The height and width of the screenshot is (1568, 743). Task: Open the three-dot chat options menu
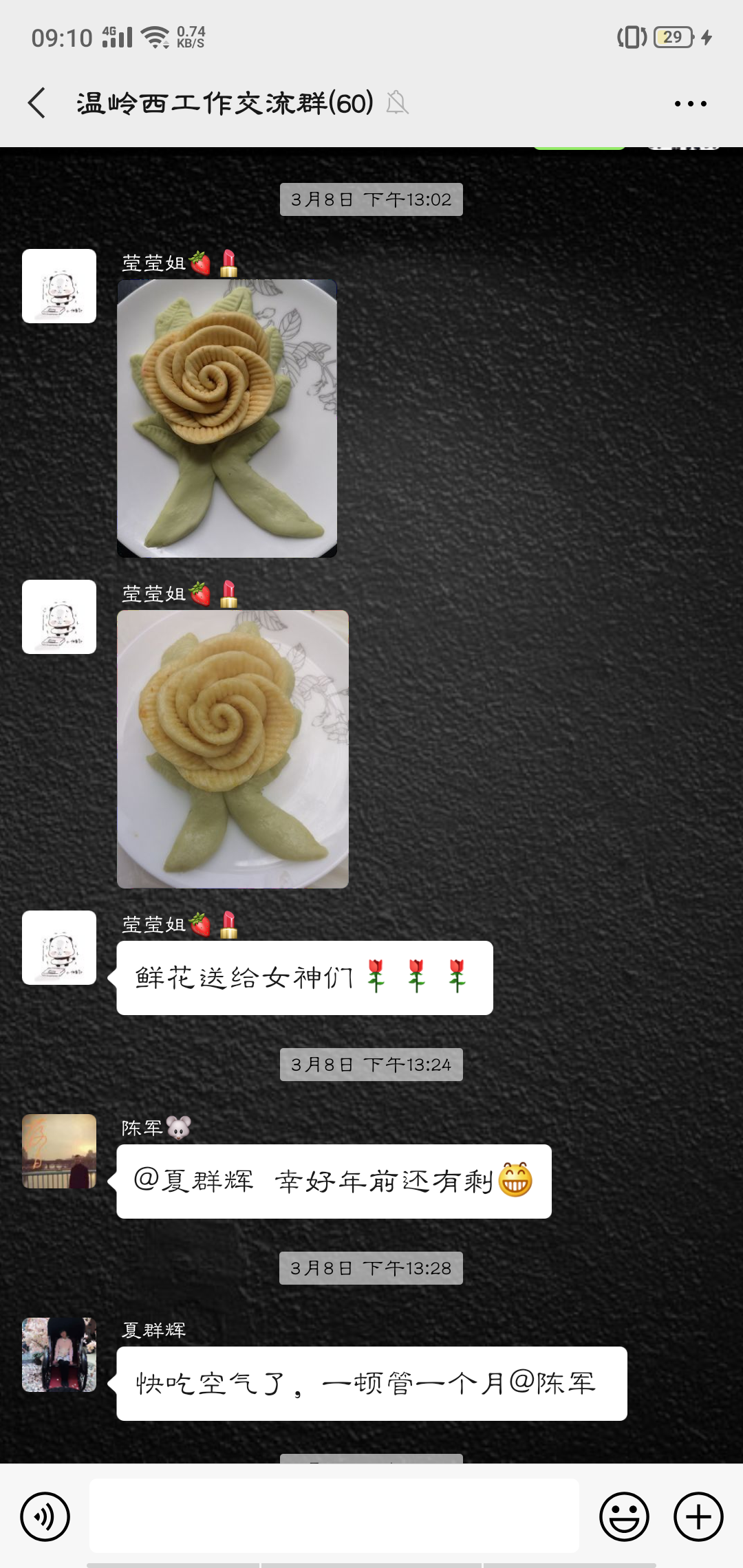point(690,104)
